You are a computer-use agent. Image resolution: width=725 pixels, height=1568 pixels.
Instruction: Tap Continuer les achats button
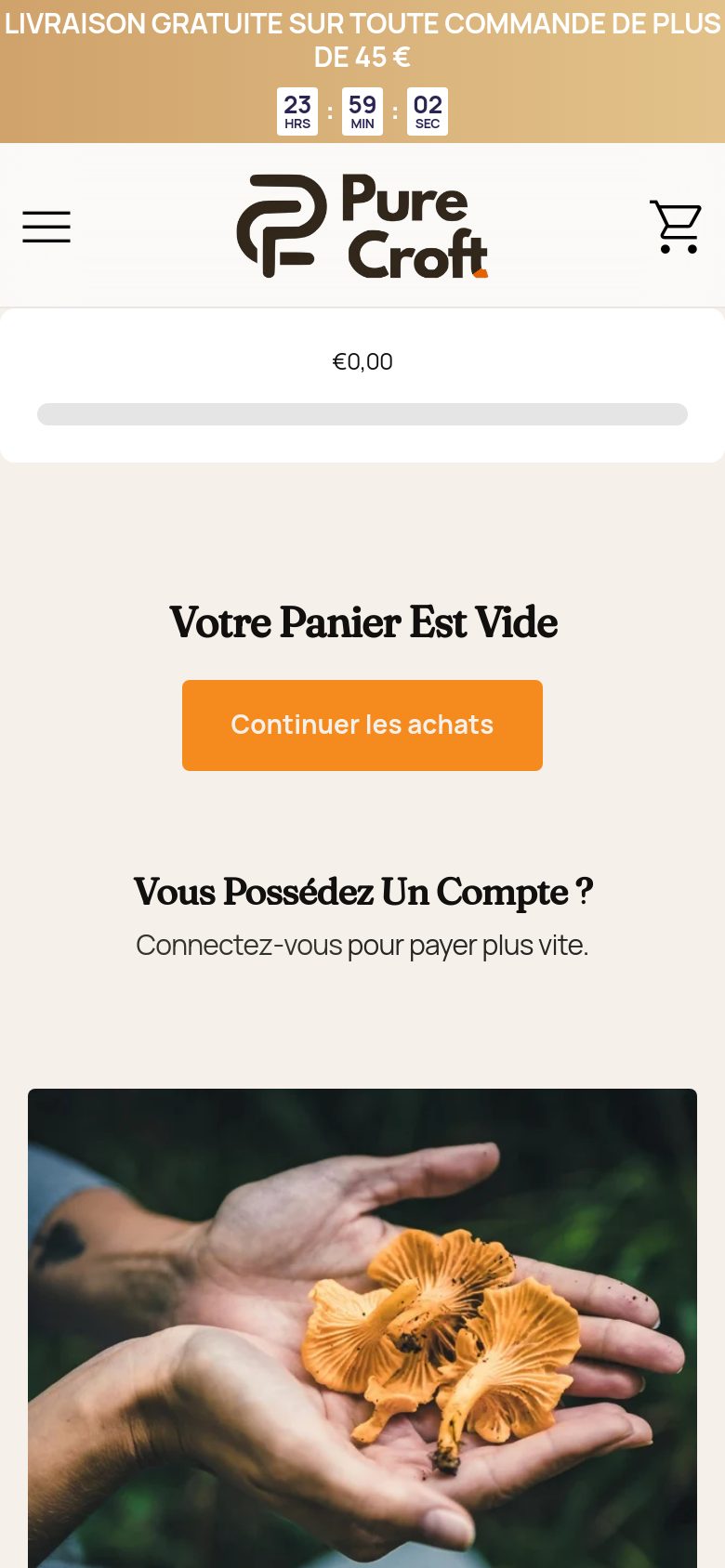tap(362, 725)
